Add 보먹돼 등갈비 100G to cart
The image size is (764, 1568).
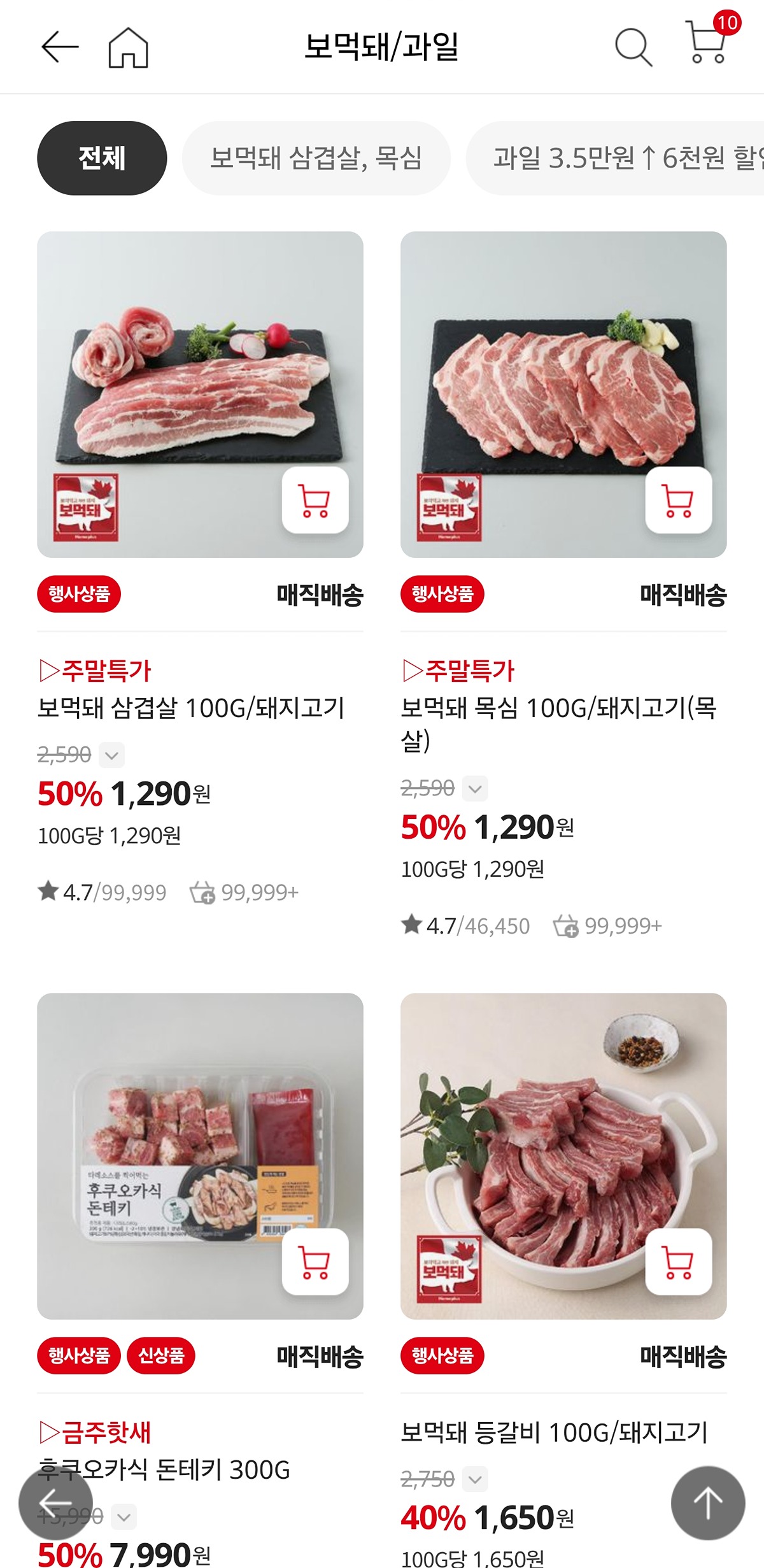tap(679, 1262)
